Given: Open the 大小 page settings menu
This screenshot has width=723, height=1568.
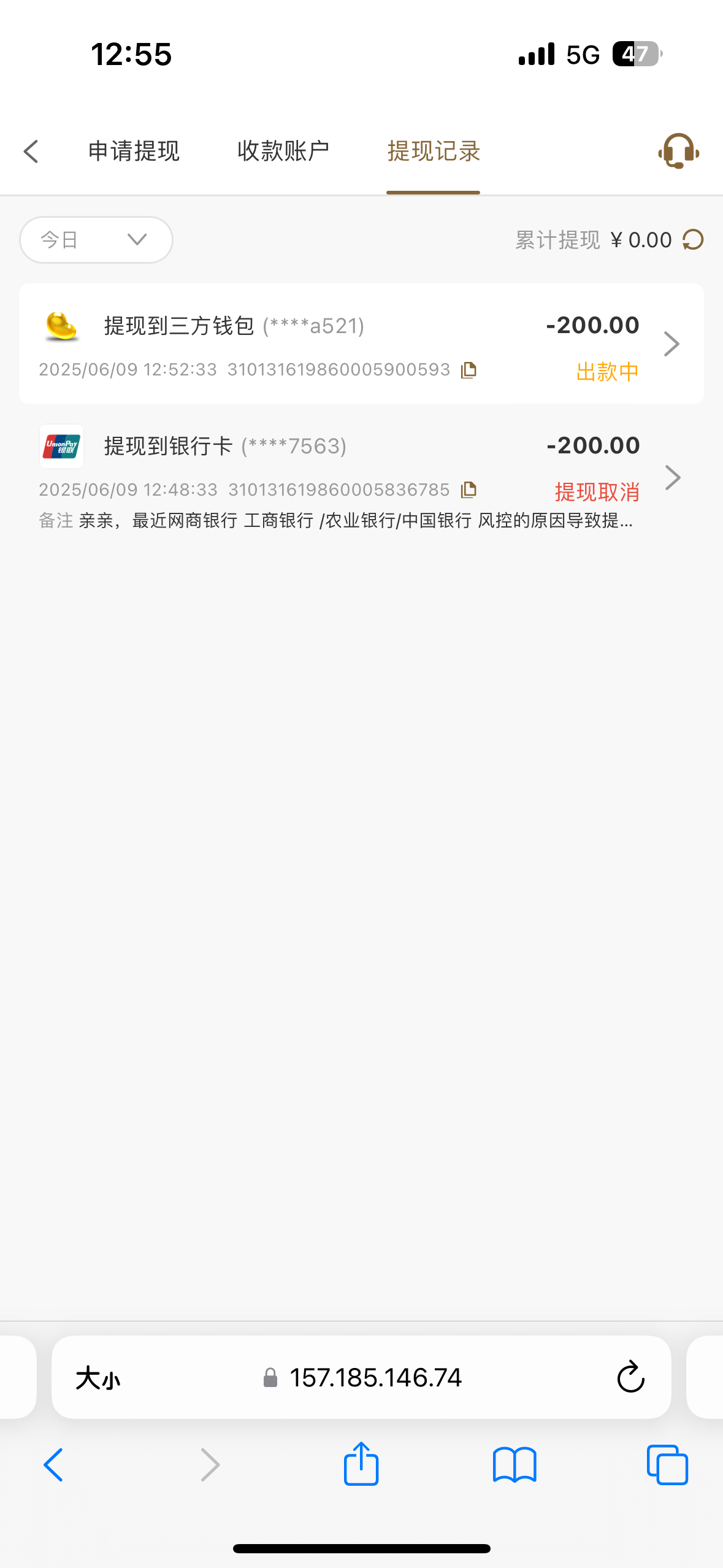Looking at the screenshot, I should pyautogui.click(x=98, y=1378).
